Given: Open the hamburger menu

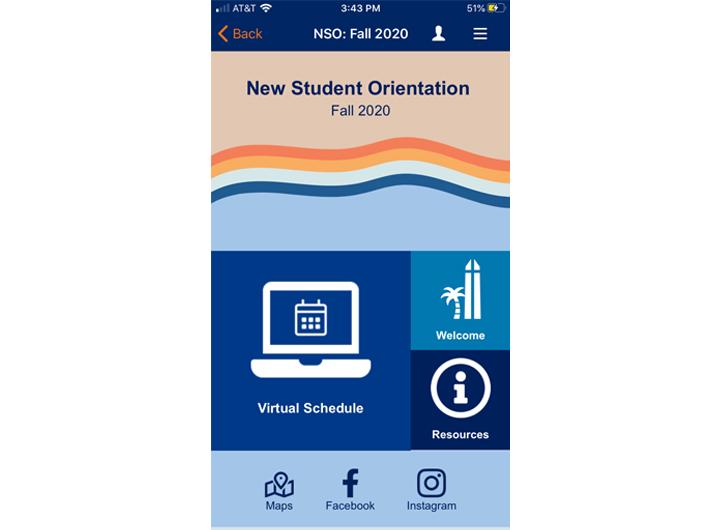Looking at the screenshot, I should tap(480, 34).
